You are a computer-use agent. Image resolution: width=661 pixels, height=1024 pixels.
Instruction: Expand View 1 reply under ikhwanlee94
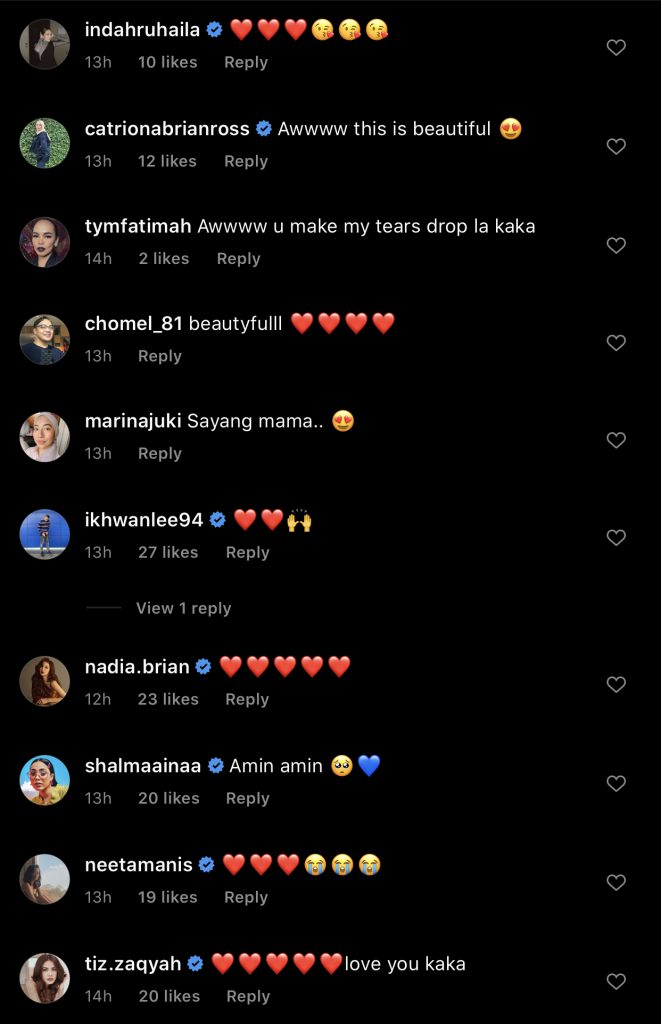click(x=183, y=608)
